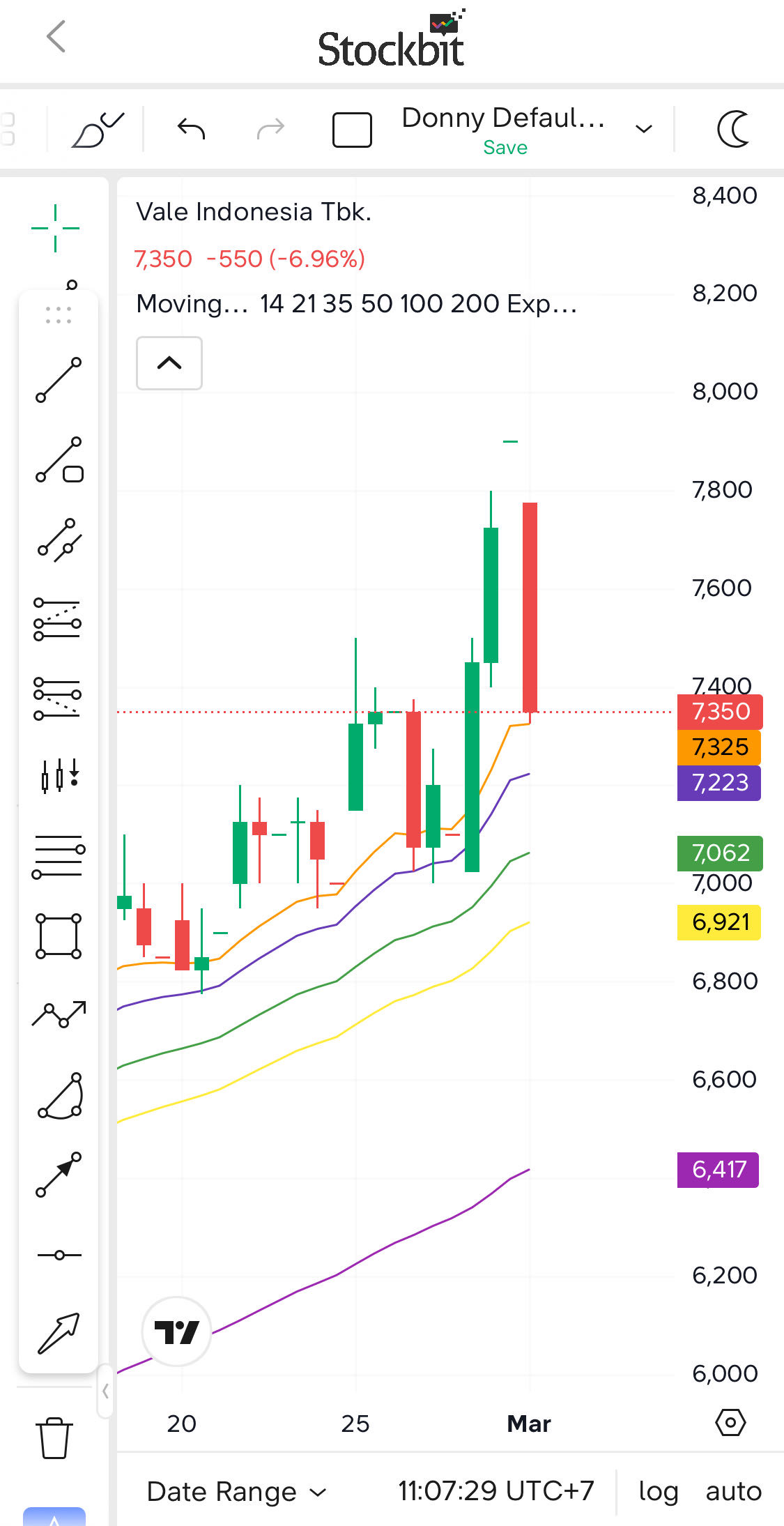
Task: Enable log scale
Action: coord(658,1492)
